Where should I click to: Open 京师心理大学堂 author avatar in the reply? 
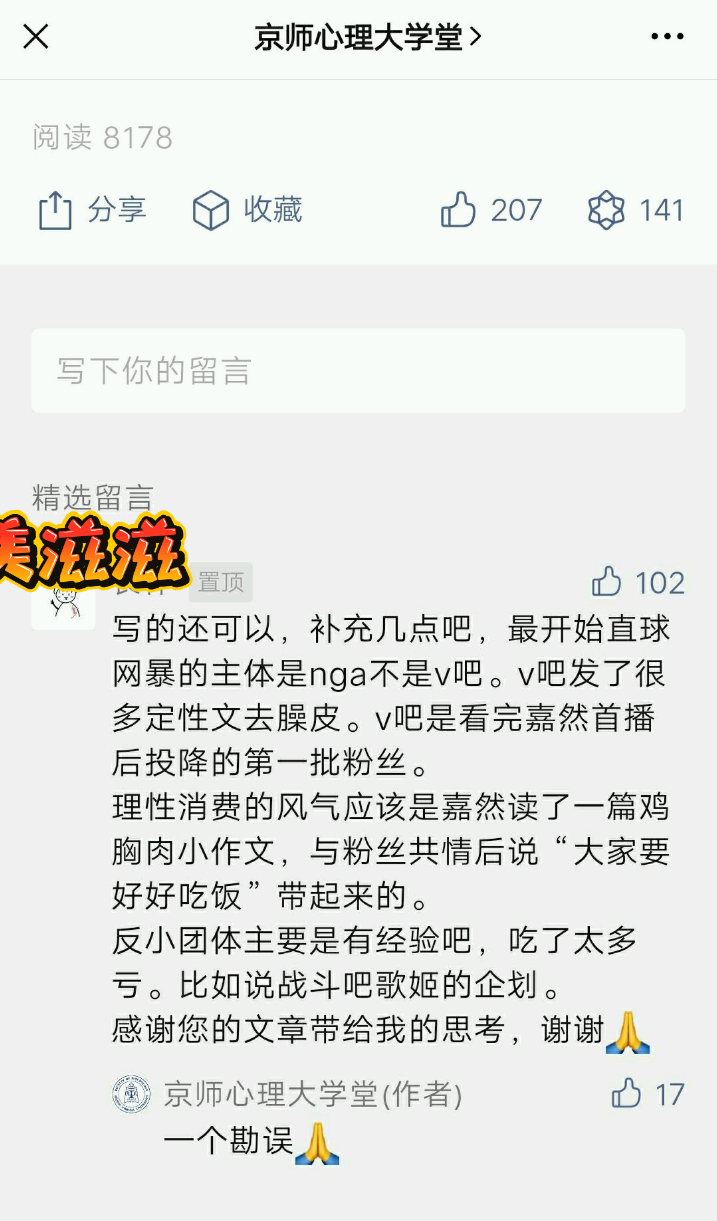click(x=131, y=1094)
